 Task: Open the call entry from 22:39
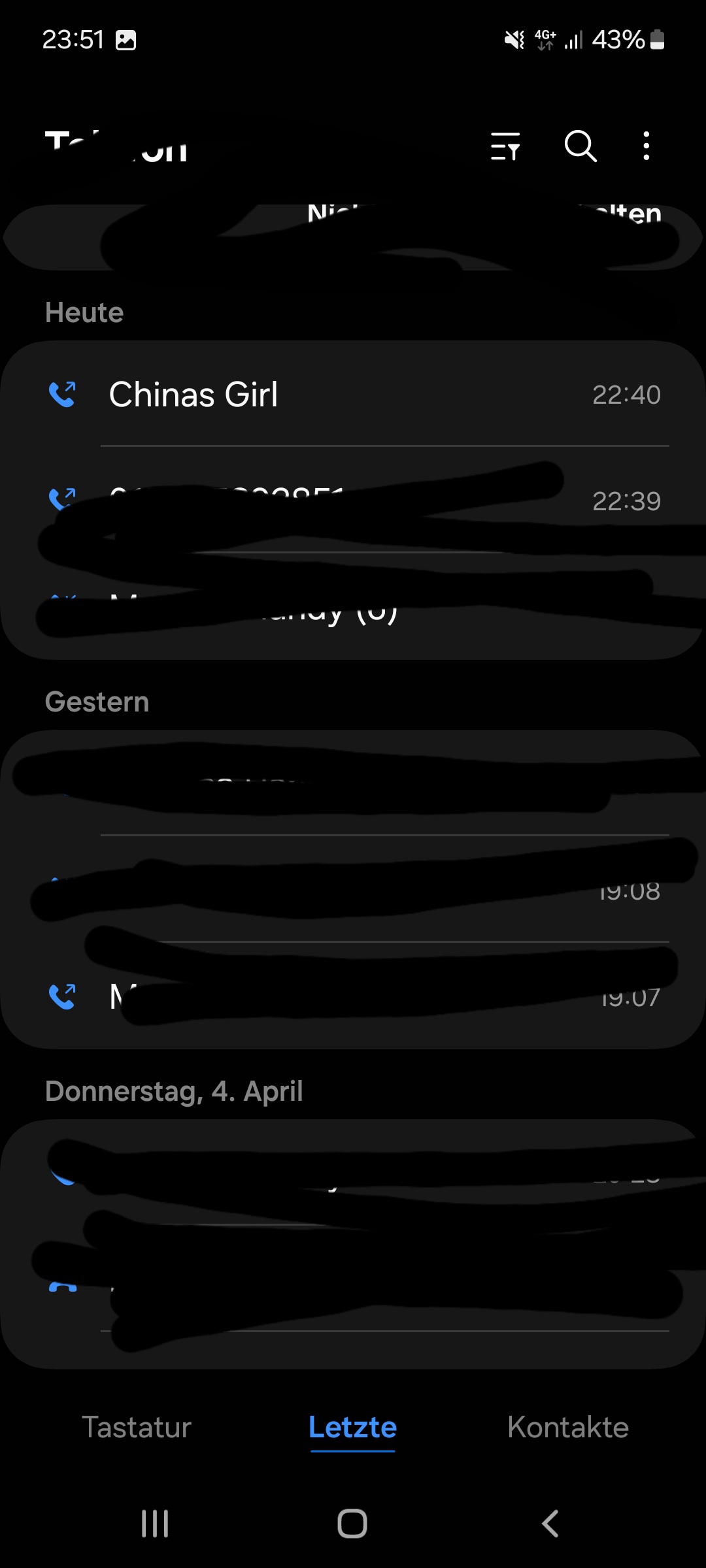(625, 501)
